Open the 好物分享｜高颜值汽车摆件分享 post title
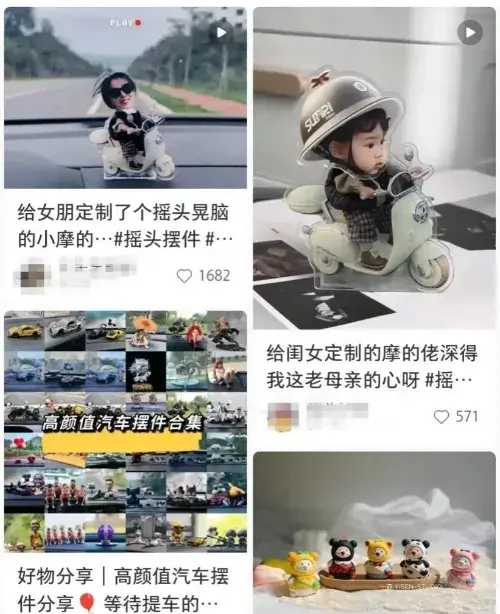 pos(123,590)
